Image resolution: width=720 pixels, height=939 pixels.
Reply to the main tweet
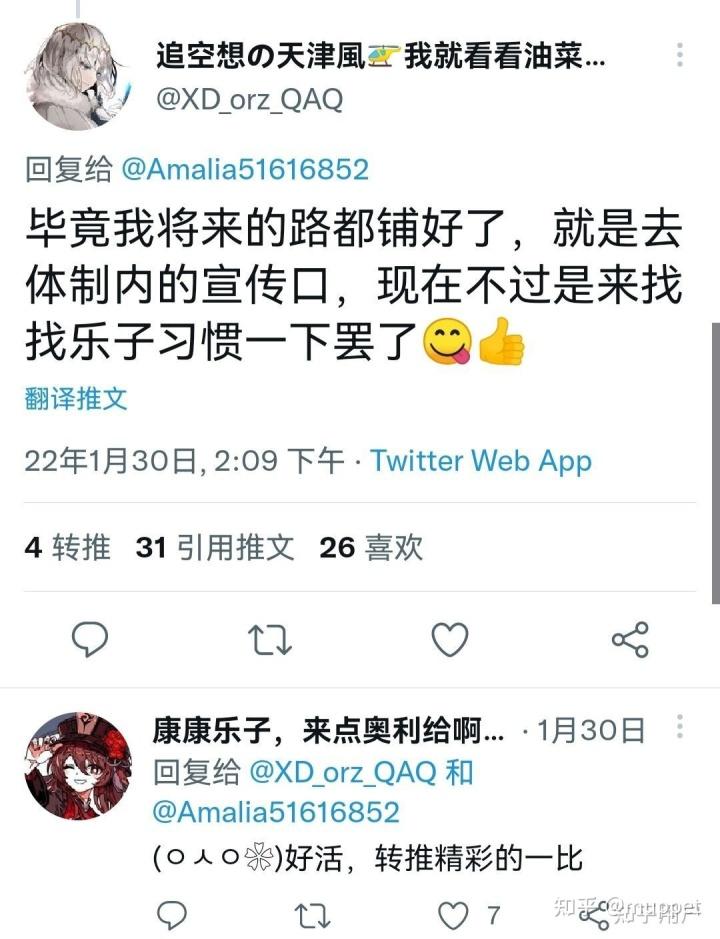tap(90, 639)
